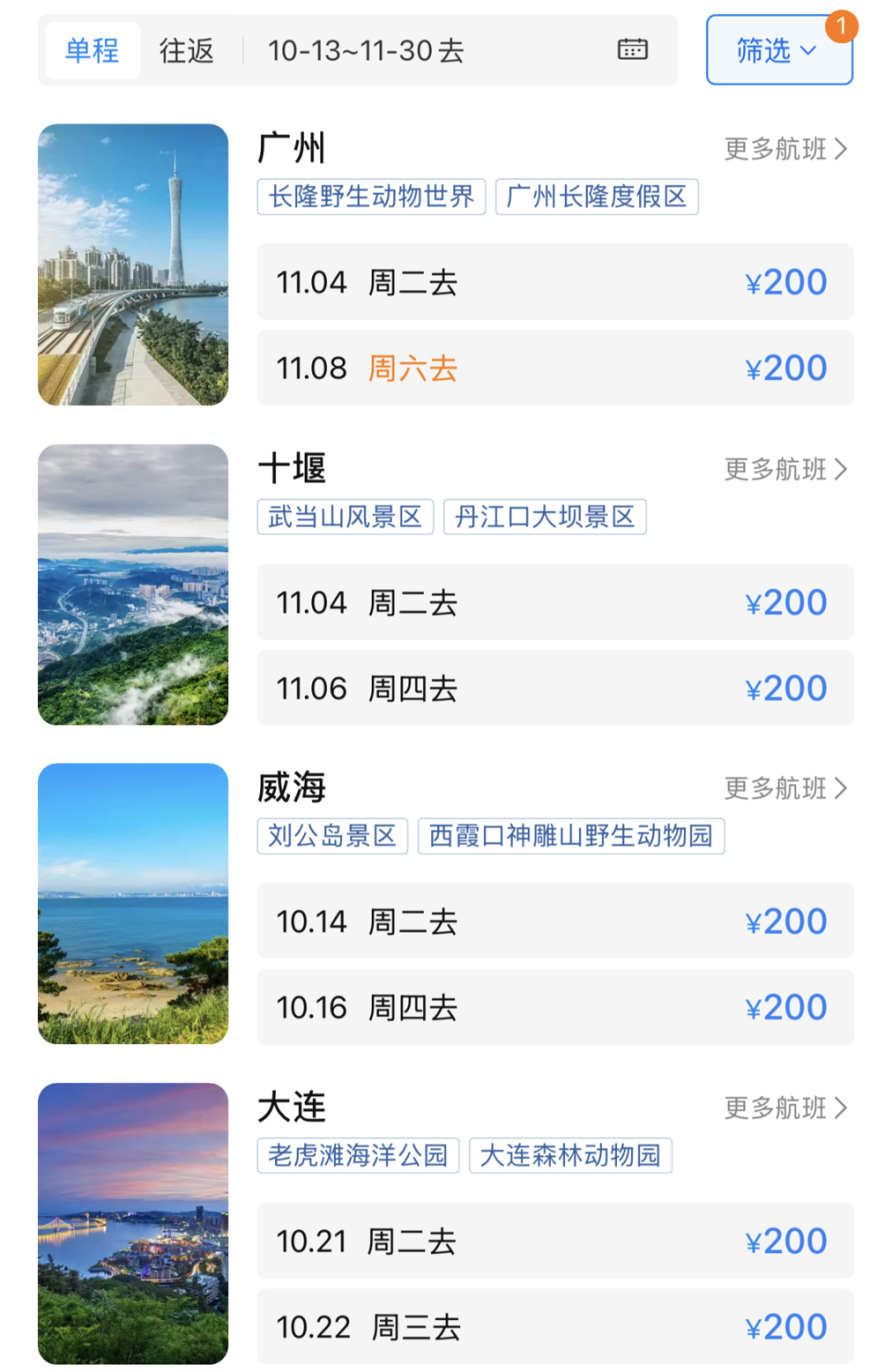Select the 单程 one-way tab

pyautogui.click(x=92, y=50)
